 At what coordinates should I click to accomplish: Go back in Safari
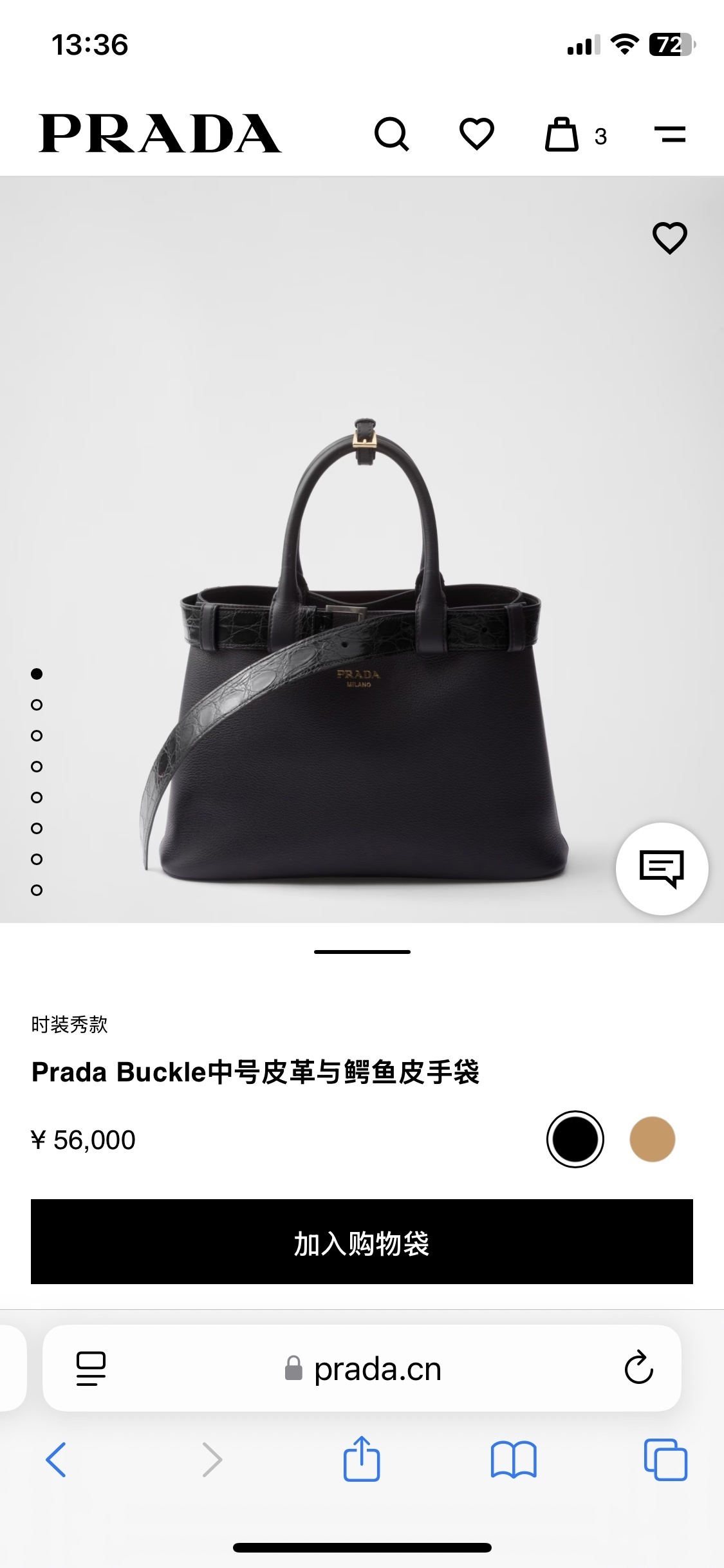56,1459
